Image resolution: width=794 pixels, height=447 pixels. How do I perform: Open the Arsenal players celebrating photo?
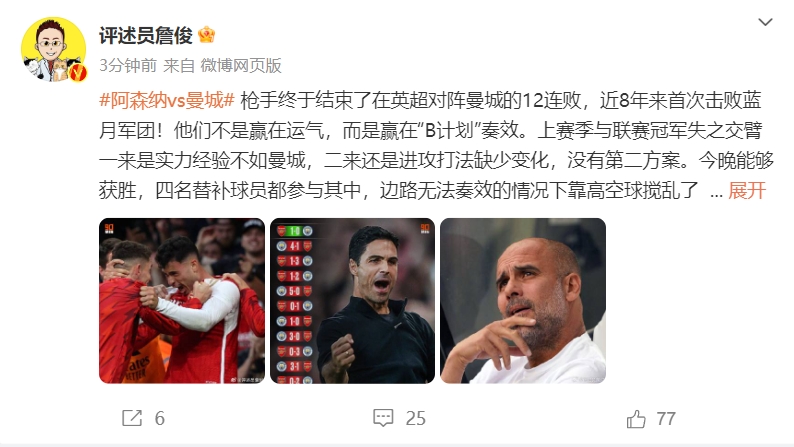pos(182,301)
